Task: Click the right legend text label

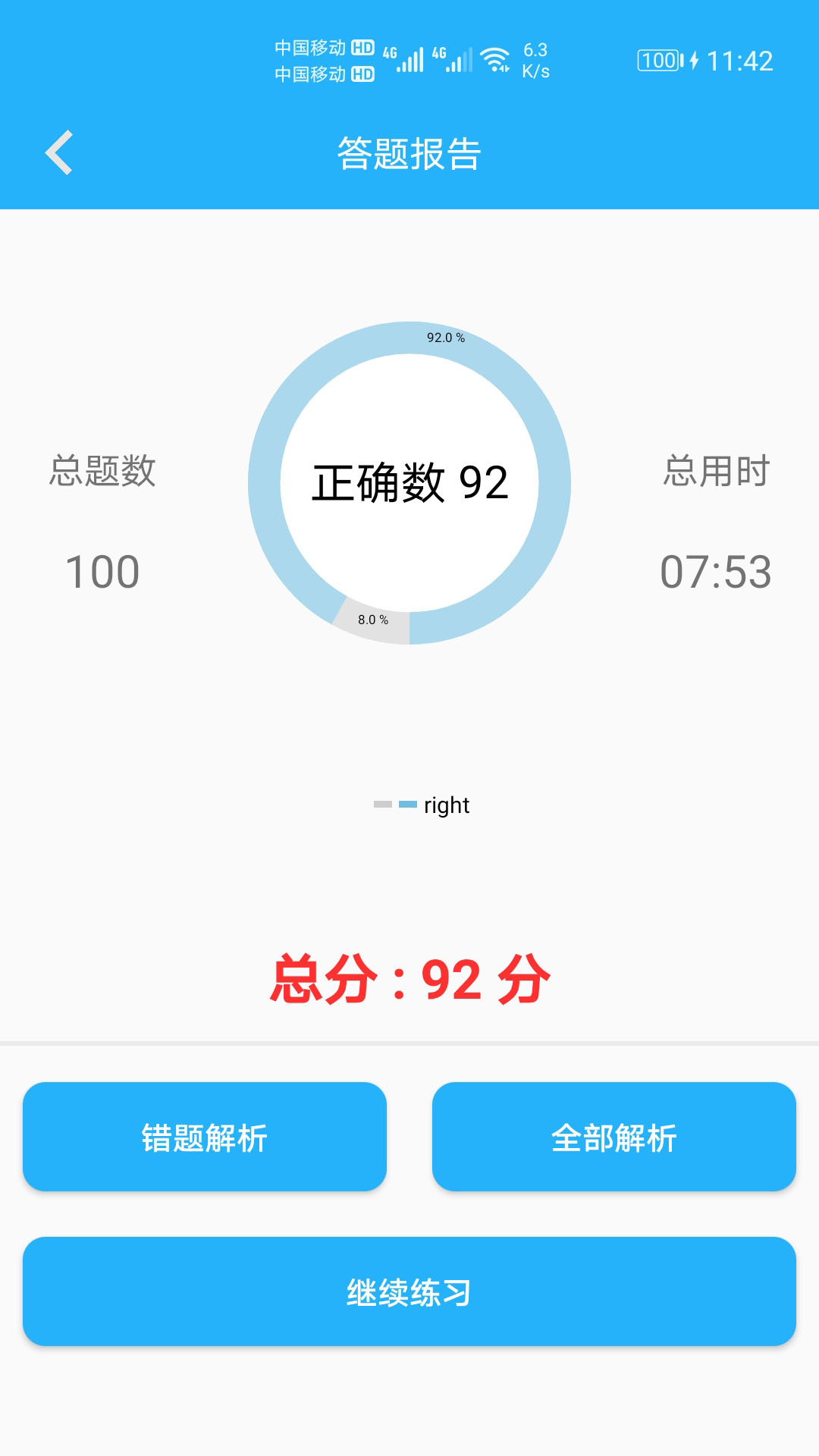Action: (x=447, y=806)
